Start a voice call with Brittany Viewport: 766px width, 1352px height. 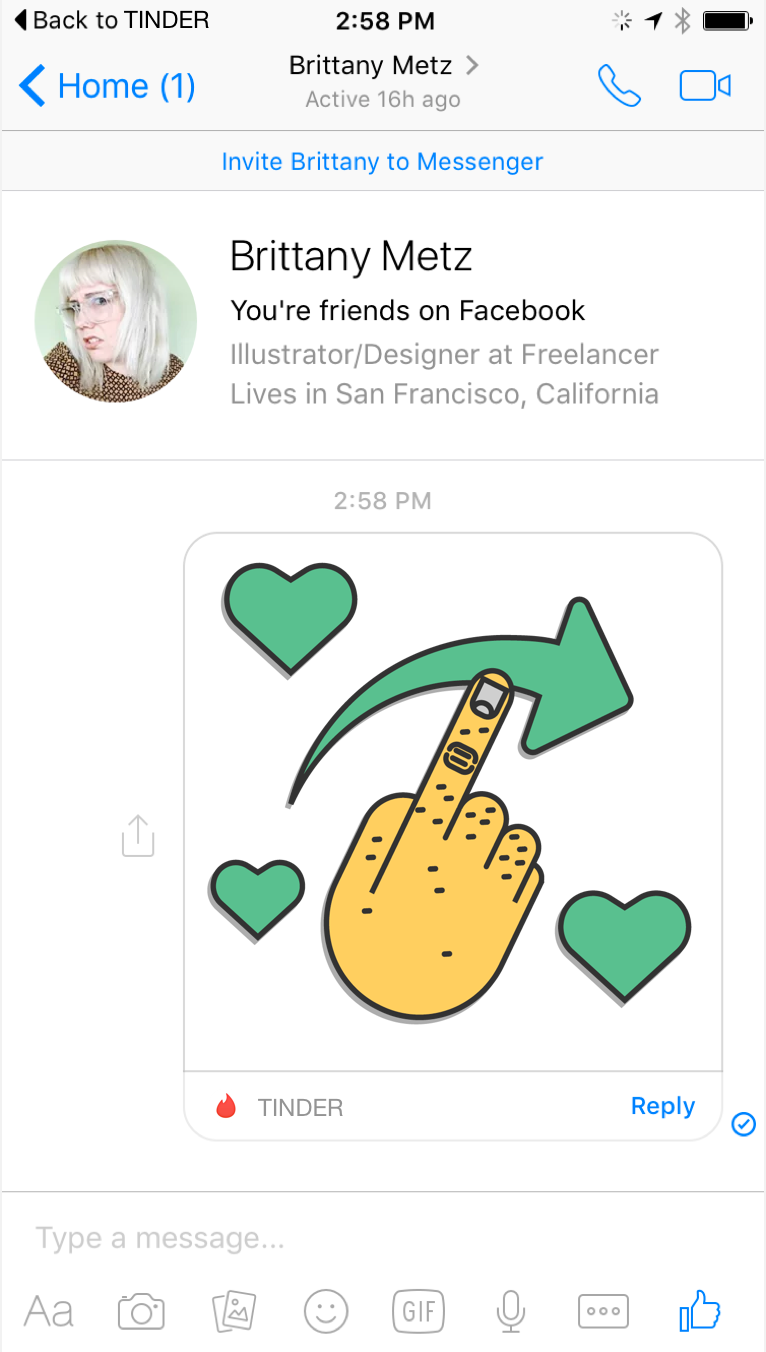pos(619,86)
